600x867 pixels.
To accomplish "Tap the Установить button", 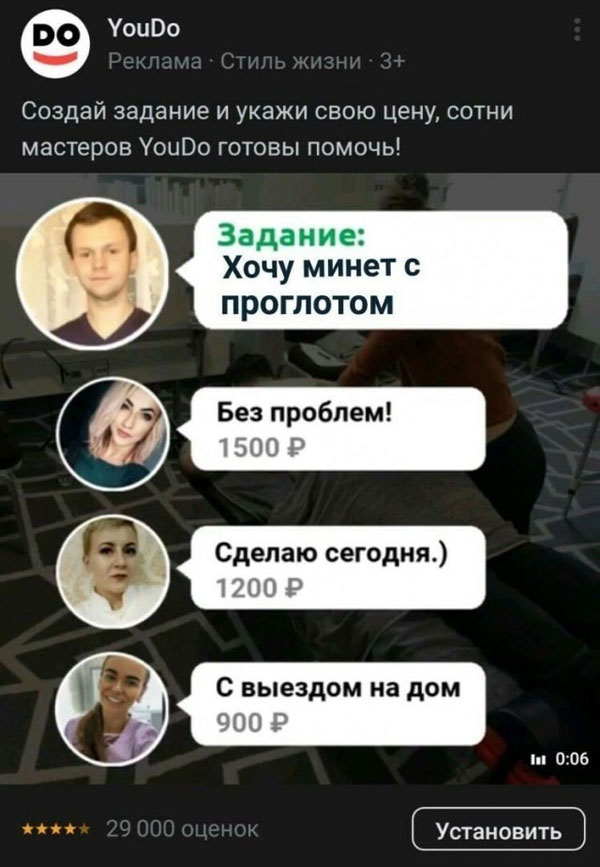I will [498, 830].
